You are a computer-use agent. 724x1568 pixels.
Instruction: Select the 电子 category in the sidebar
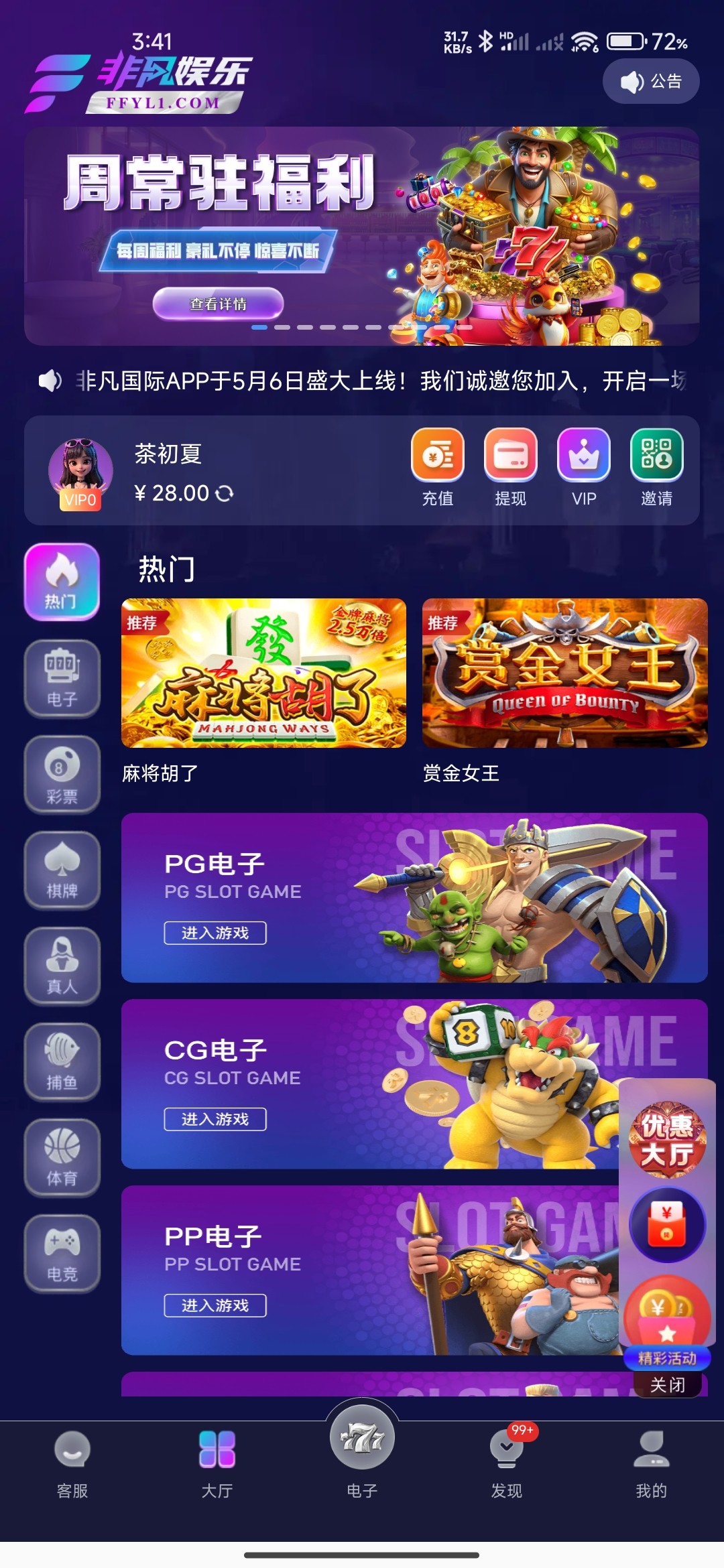click(x=62, y=678)
